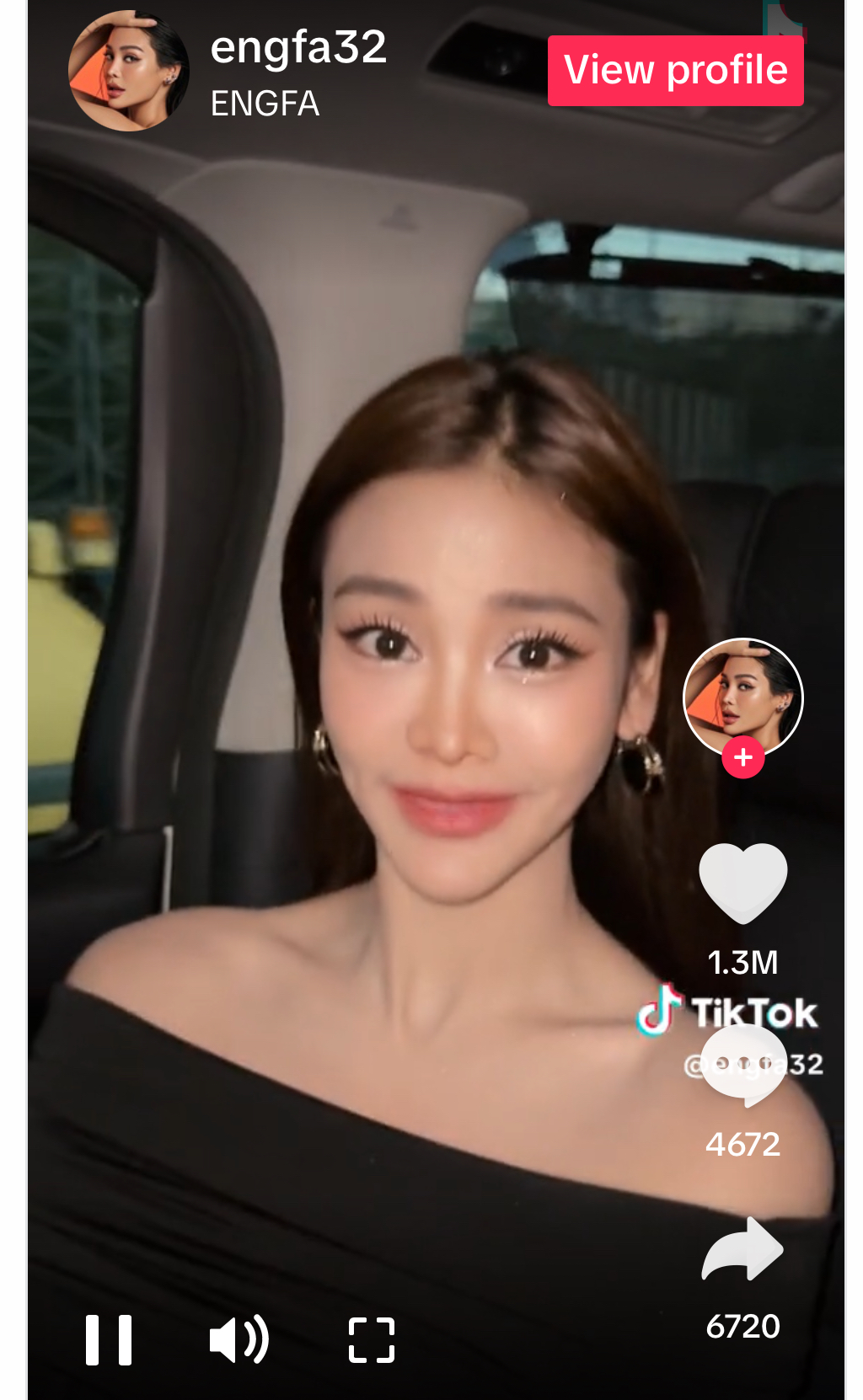Image resolution: width=863 pixels, height=1400 pixels.
Task: Pause the video playback
Action: click(109, 1339)
